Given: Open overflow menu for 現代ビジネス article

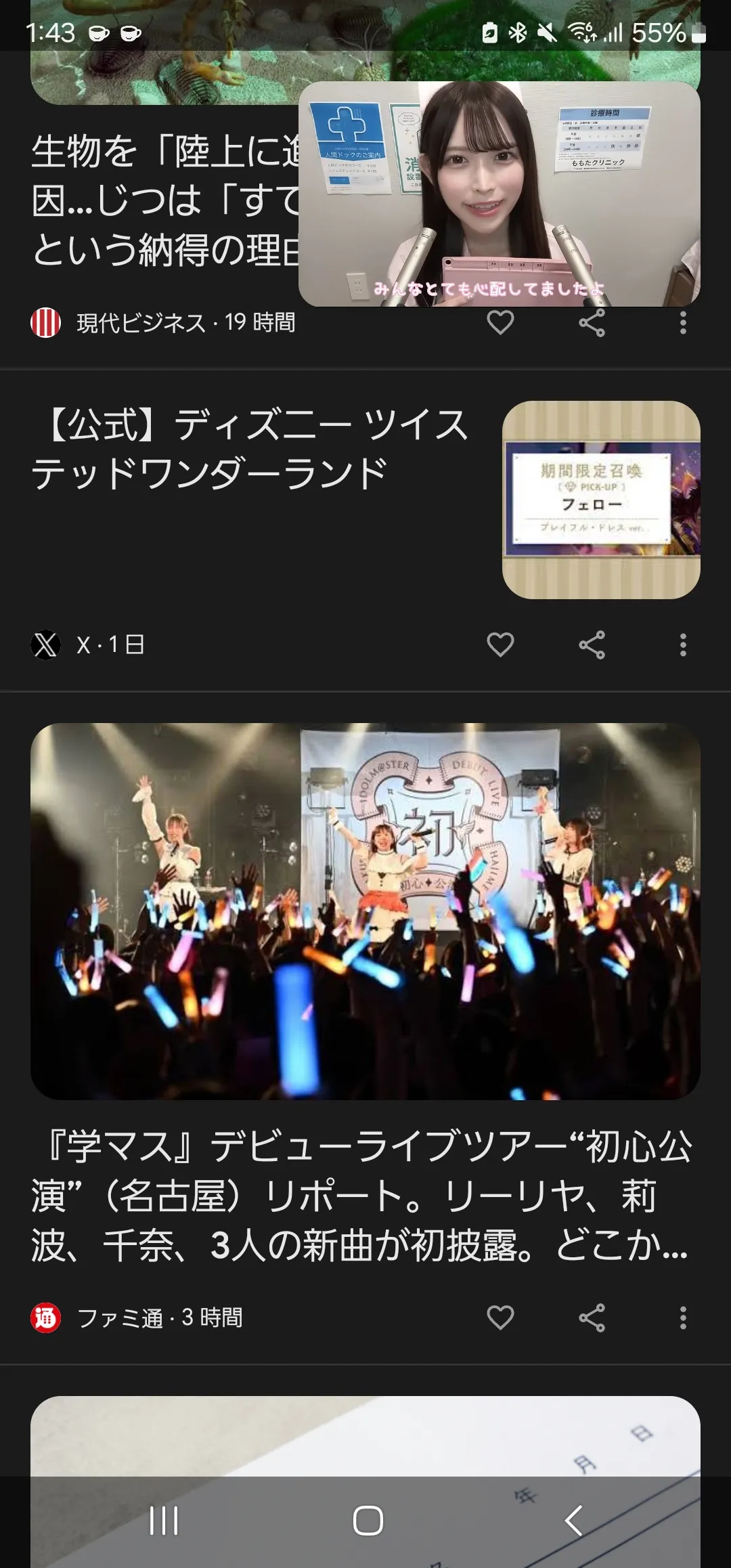Looking at the screenshot, I should pyautogui.click(x=683, y=322).
